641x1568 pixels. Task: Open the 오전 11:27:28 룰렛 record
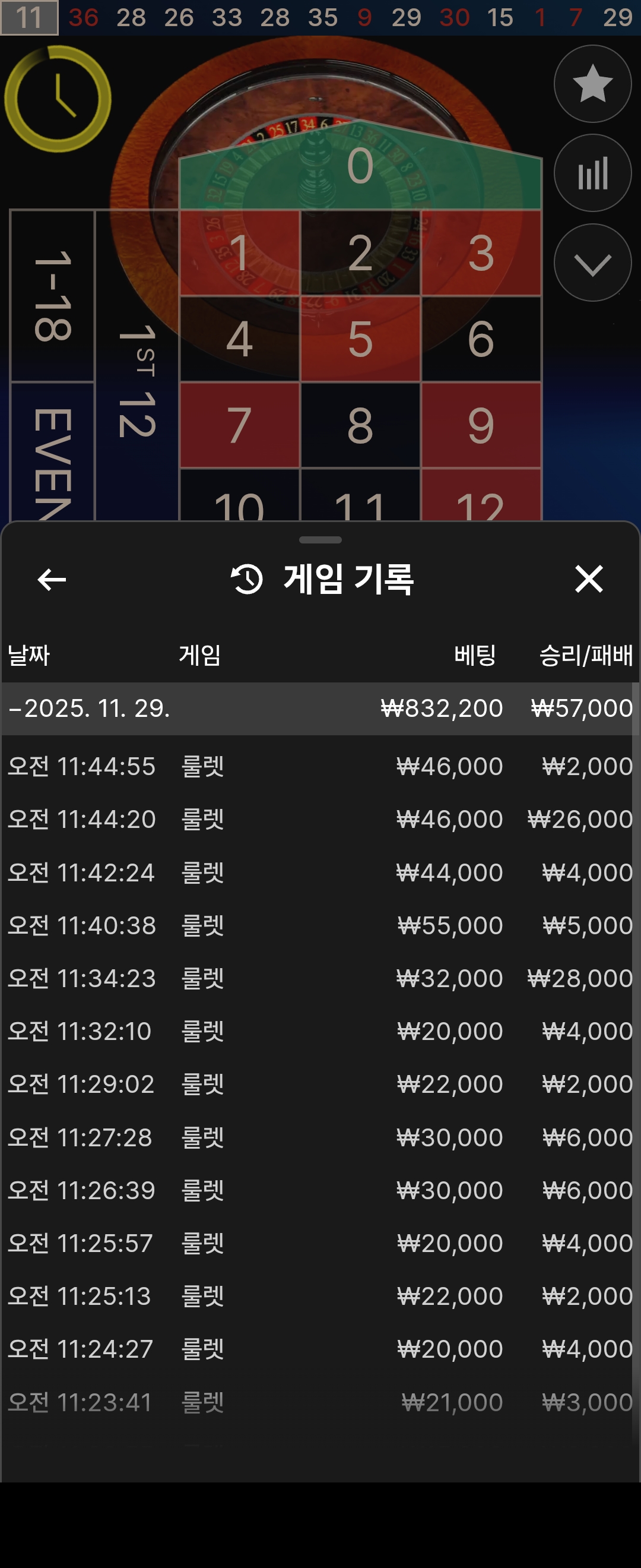pyautogui.click(x=320, y=1137)
